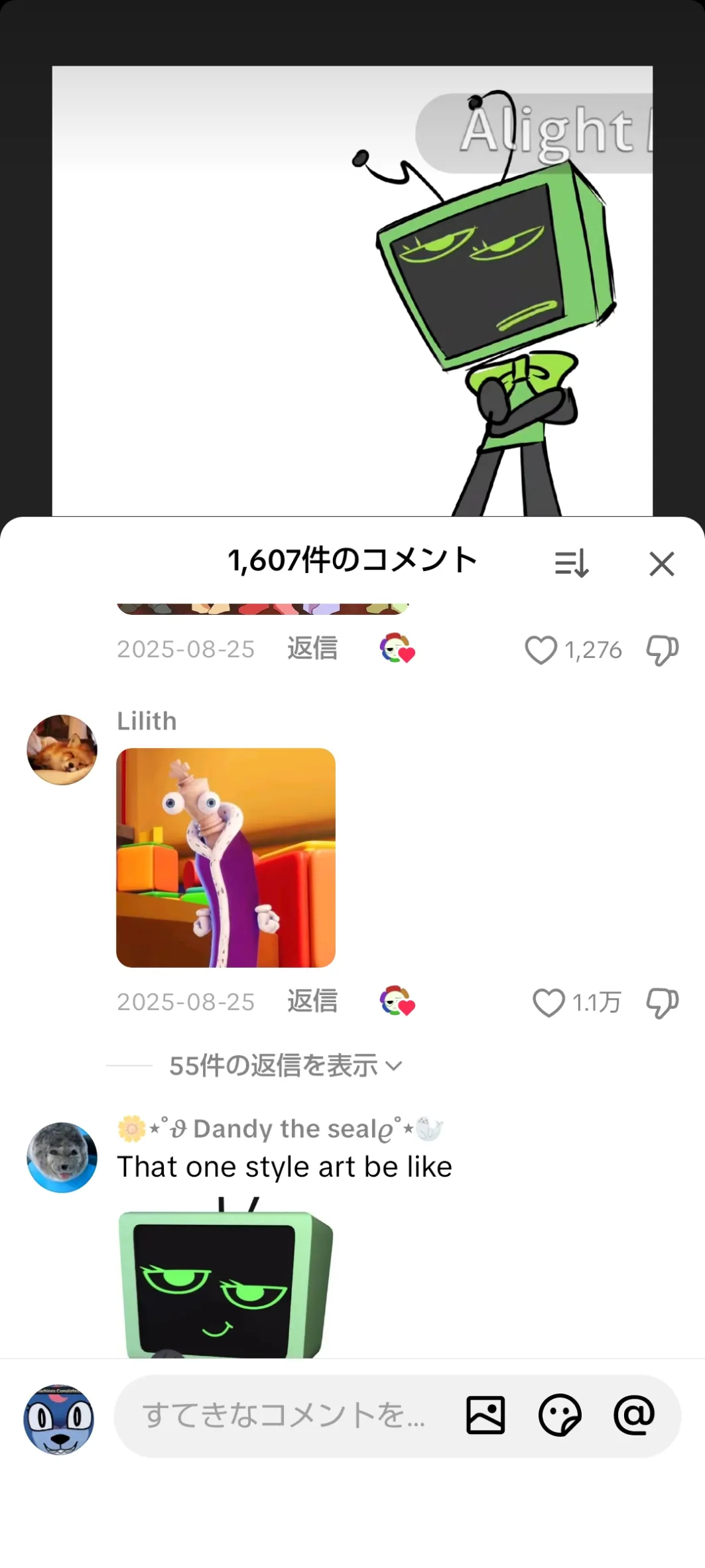This screenshot has width=705, height=1568.
Task: Open the sticker picker in comment box
Action: 560,1415
